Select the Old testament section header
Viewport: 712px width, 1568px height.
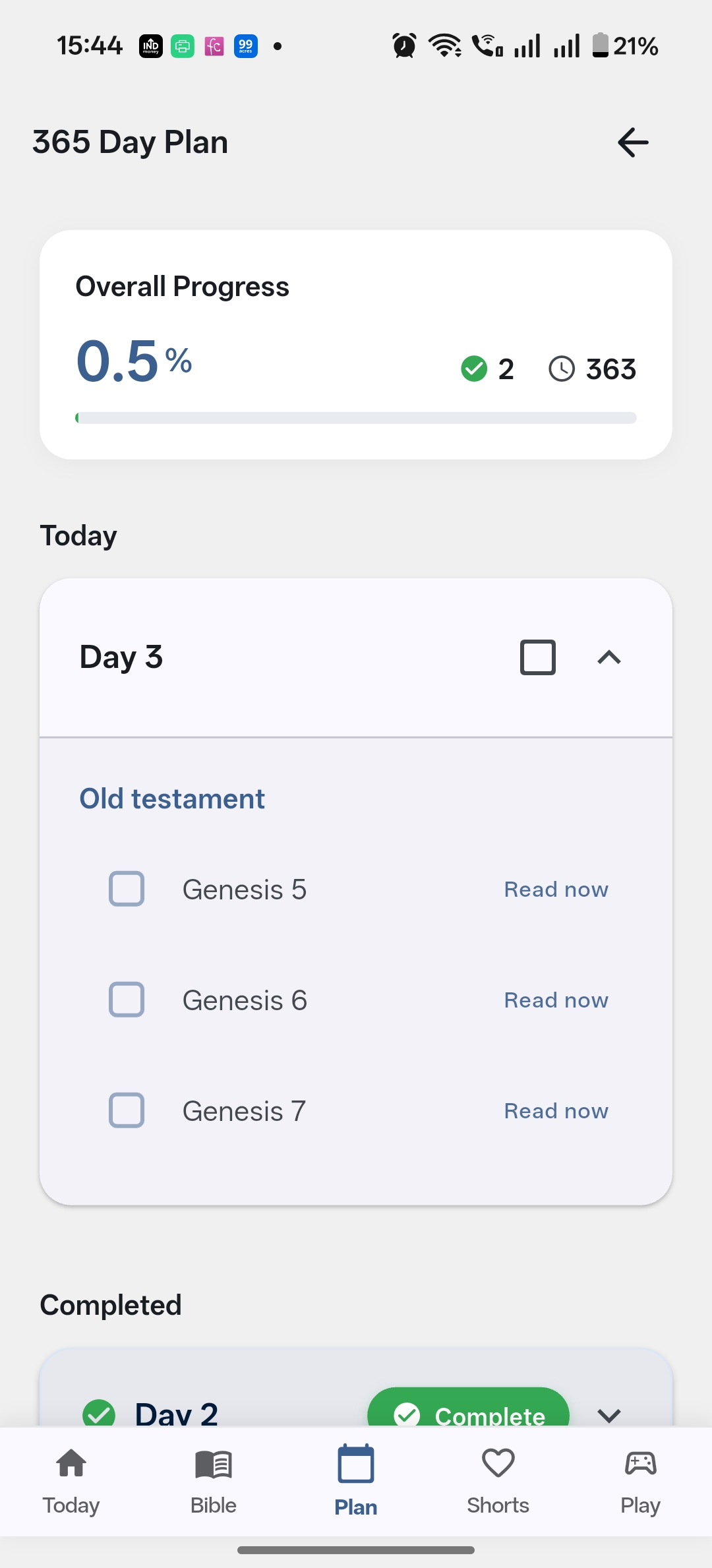pyautogui.click(x=171, y=798)
